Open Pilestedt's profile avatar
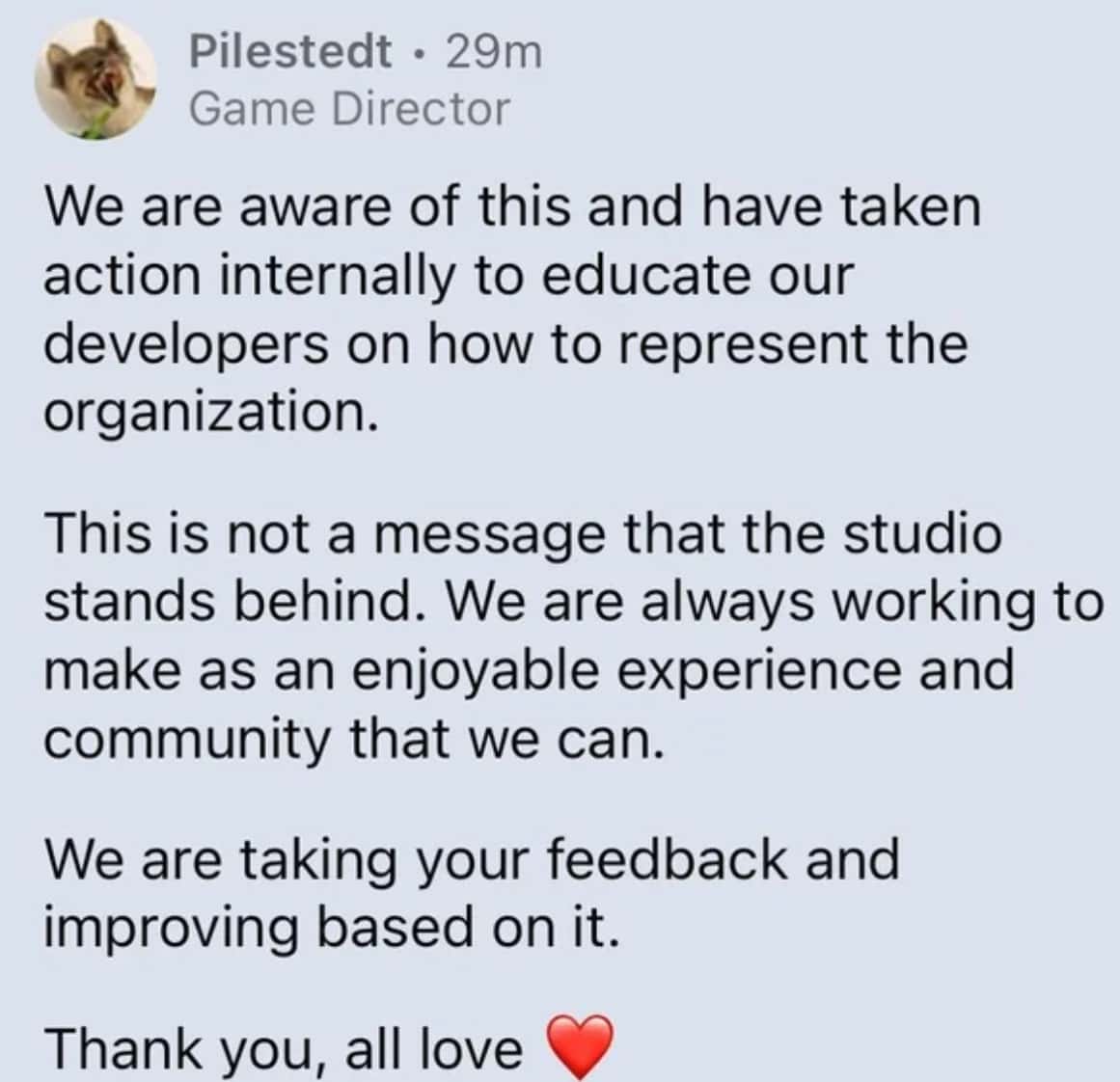The width and height of the screenshot is (1120, 1082). click(96, 81)
